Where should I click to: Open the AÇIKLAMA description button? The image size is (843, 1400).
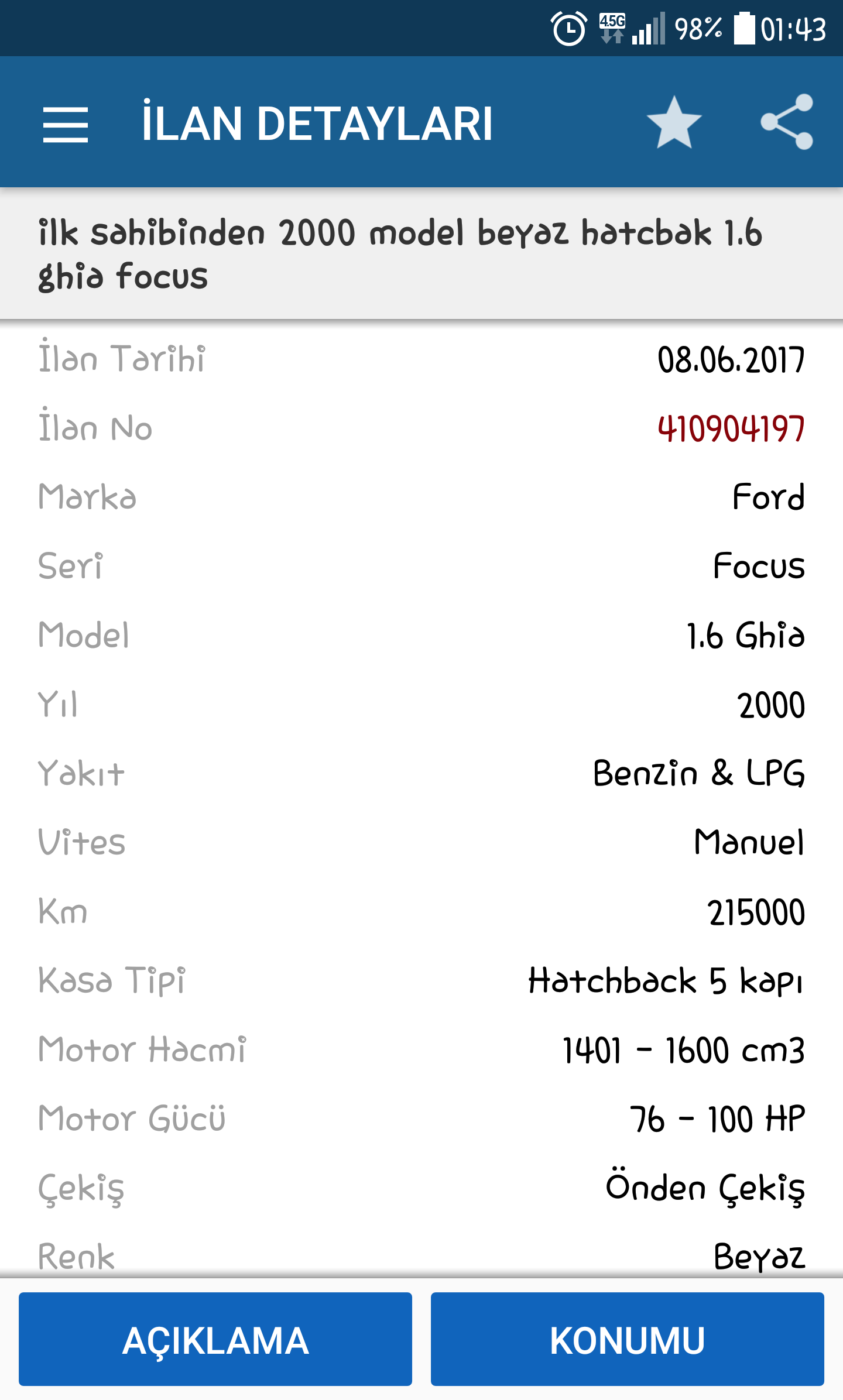tap(215, 1339)
